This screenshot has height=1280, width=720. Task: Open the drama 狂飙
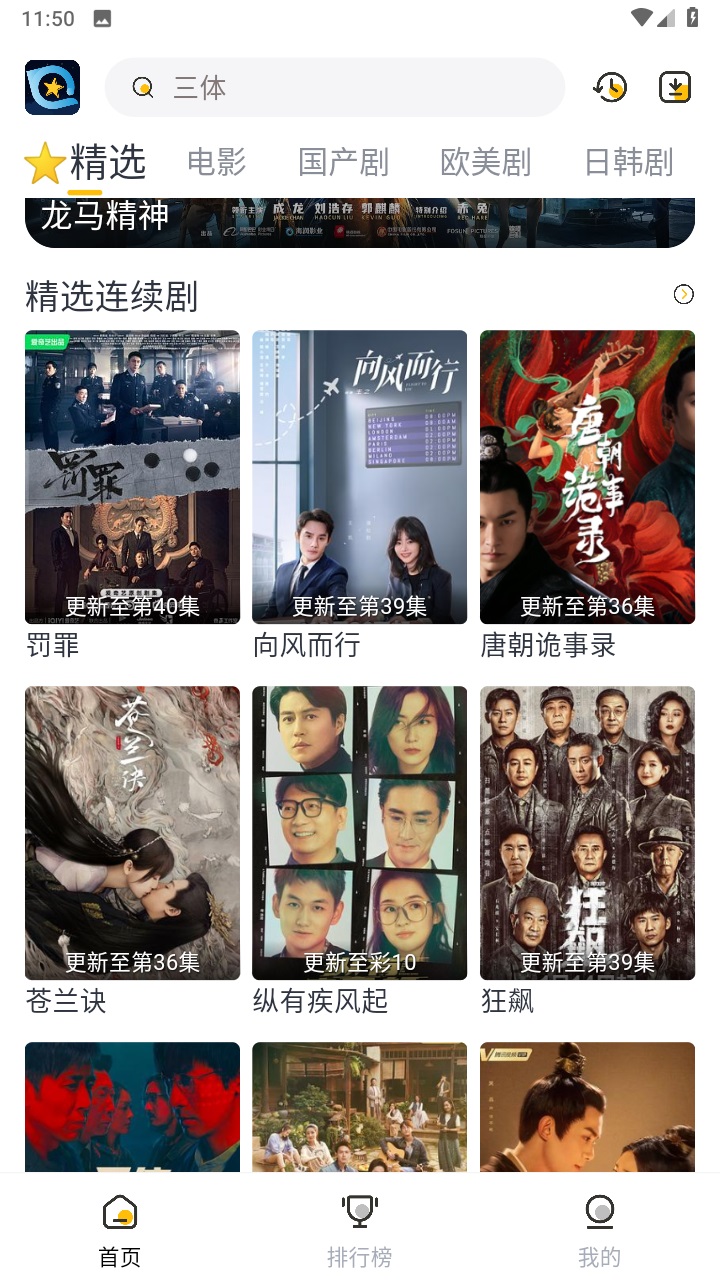tap(587, 833)
